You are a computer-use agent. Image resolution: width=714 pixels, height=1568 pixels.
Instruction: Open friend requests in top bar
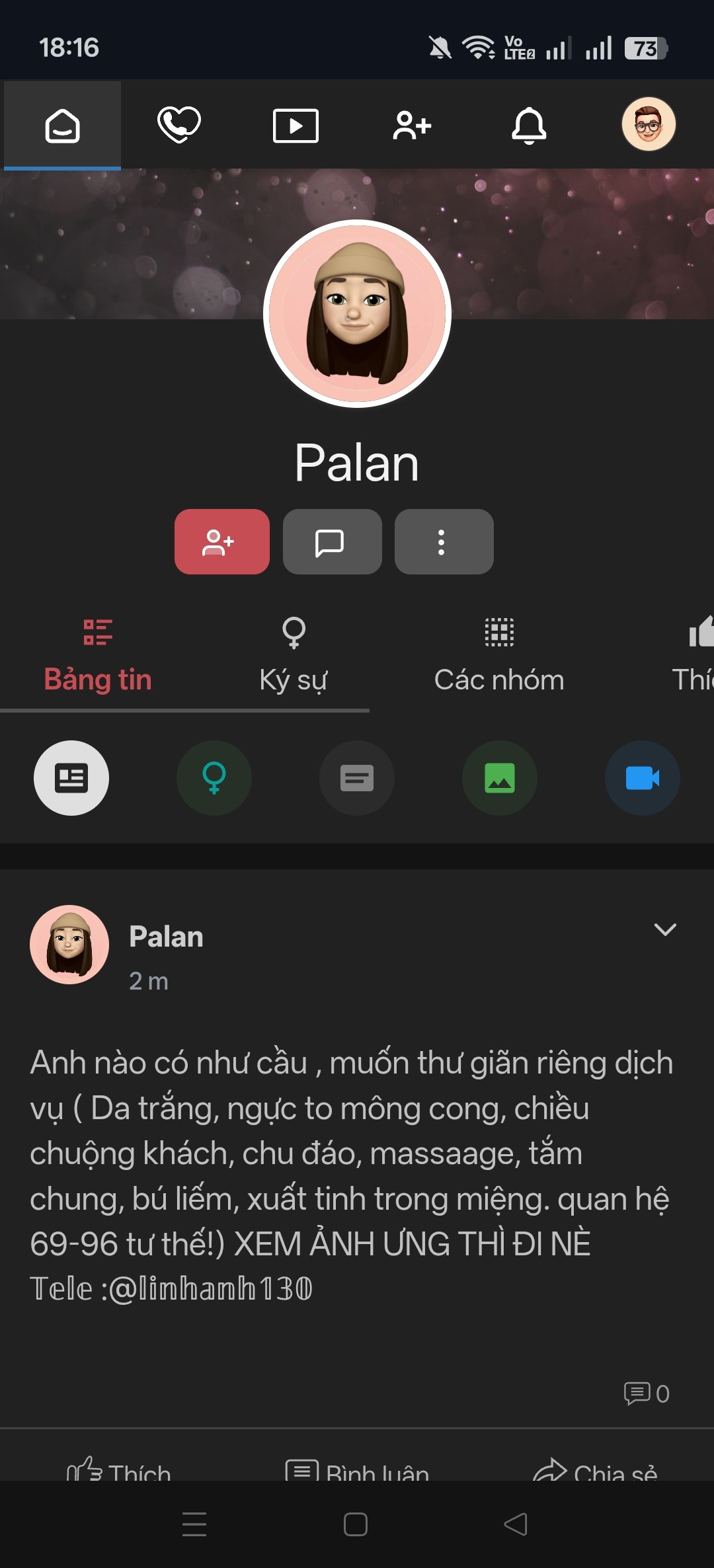click(412, 126)
